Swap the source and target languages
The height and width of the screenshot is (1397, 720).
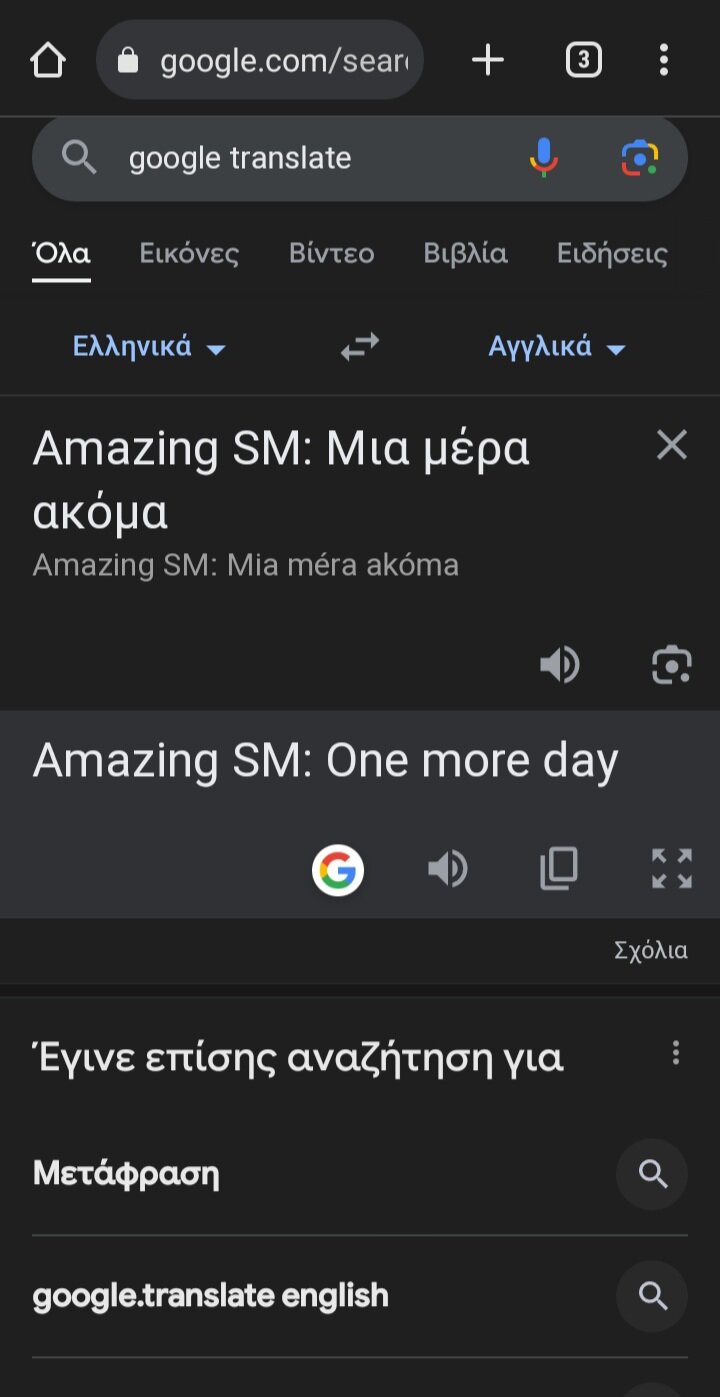[360, 347]
